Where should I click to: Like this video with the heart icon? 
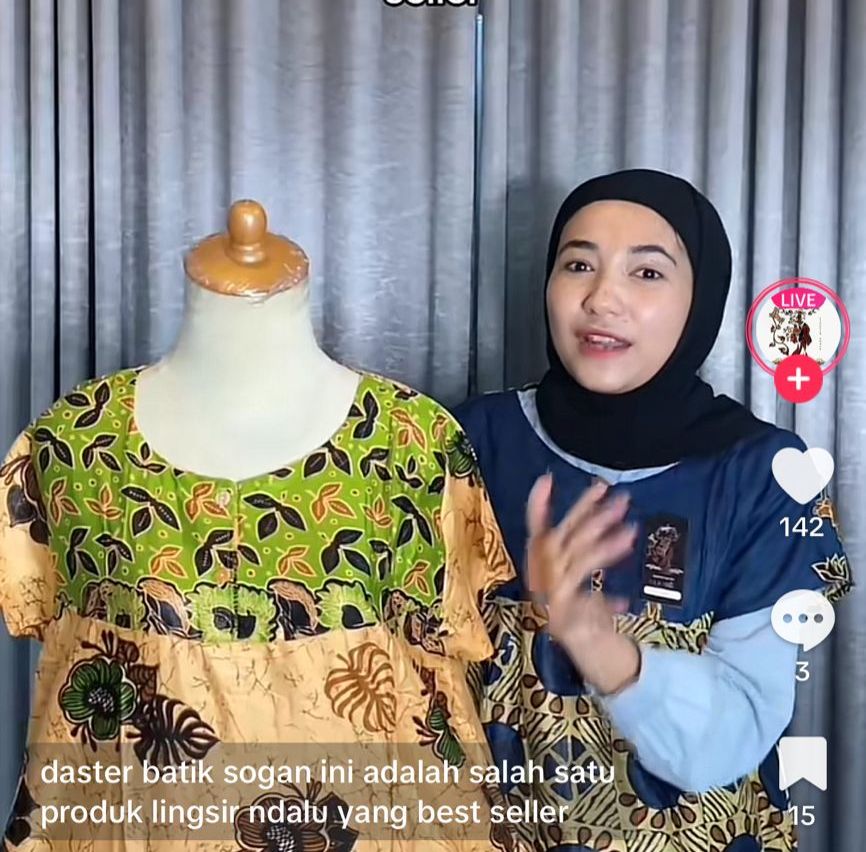[x=802, y=475]
